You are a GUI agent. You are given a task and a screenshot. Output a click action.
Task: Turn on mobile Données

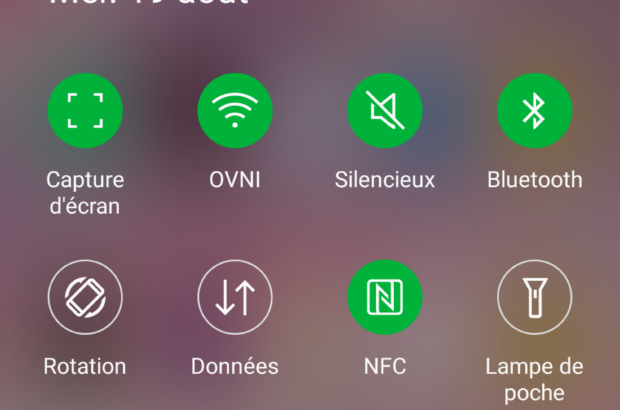(235, 298)
